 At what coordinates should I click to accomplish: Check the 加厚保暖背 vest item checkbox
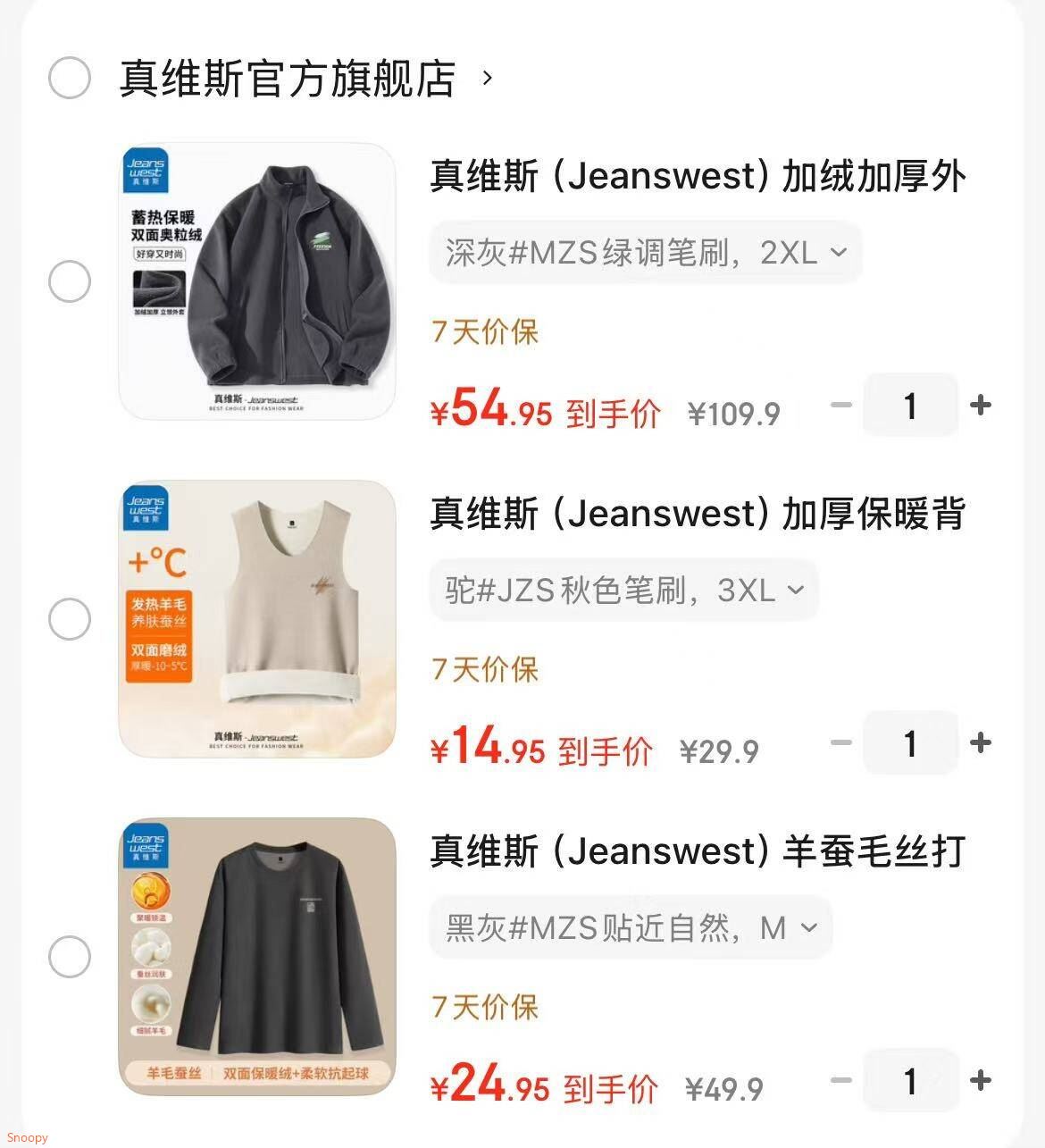click(69, 617)
